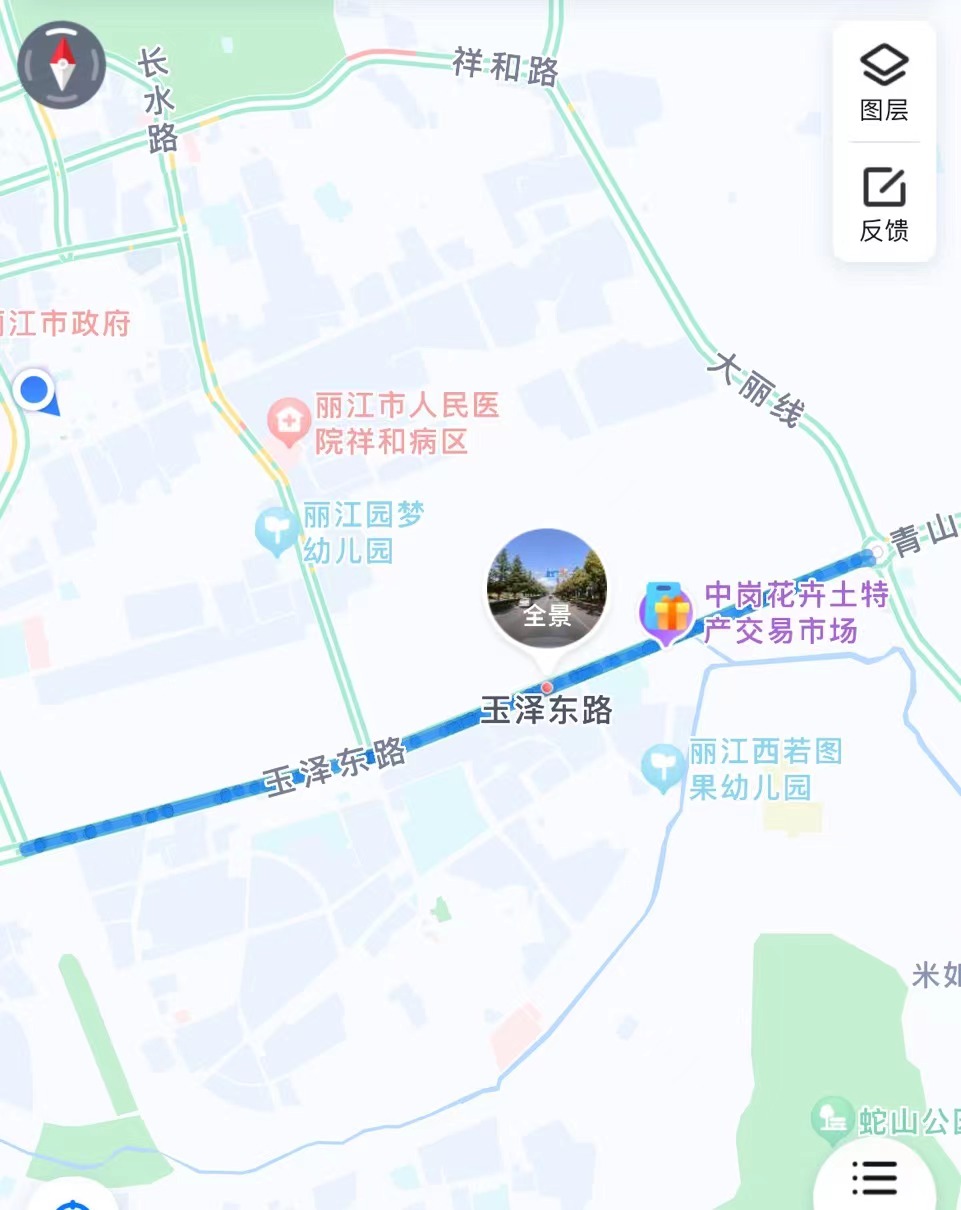Tap the compass to reset map orientation
Viewport: 961px width, 1210px height.
click(x=62, y=64)
